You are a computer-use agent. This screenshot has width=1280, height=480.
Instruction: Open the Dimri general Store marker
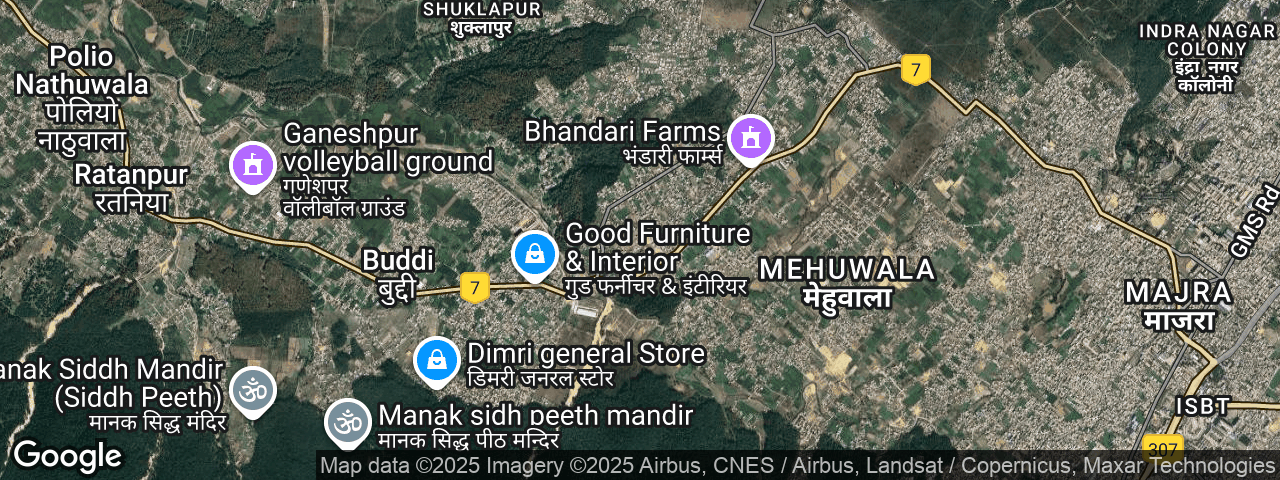click(x=437, y=360)
